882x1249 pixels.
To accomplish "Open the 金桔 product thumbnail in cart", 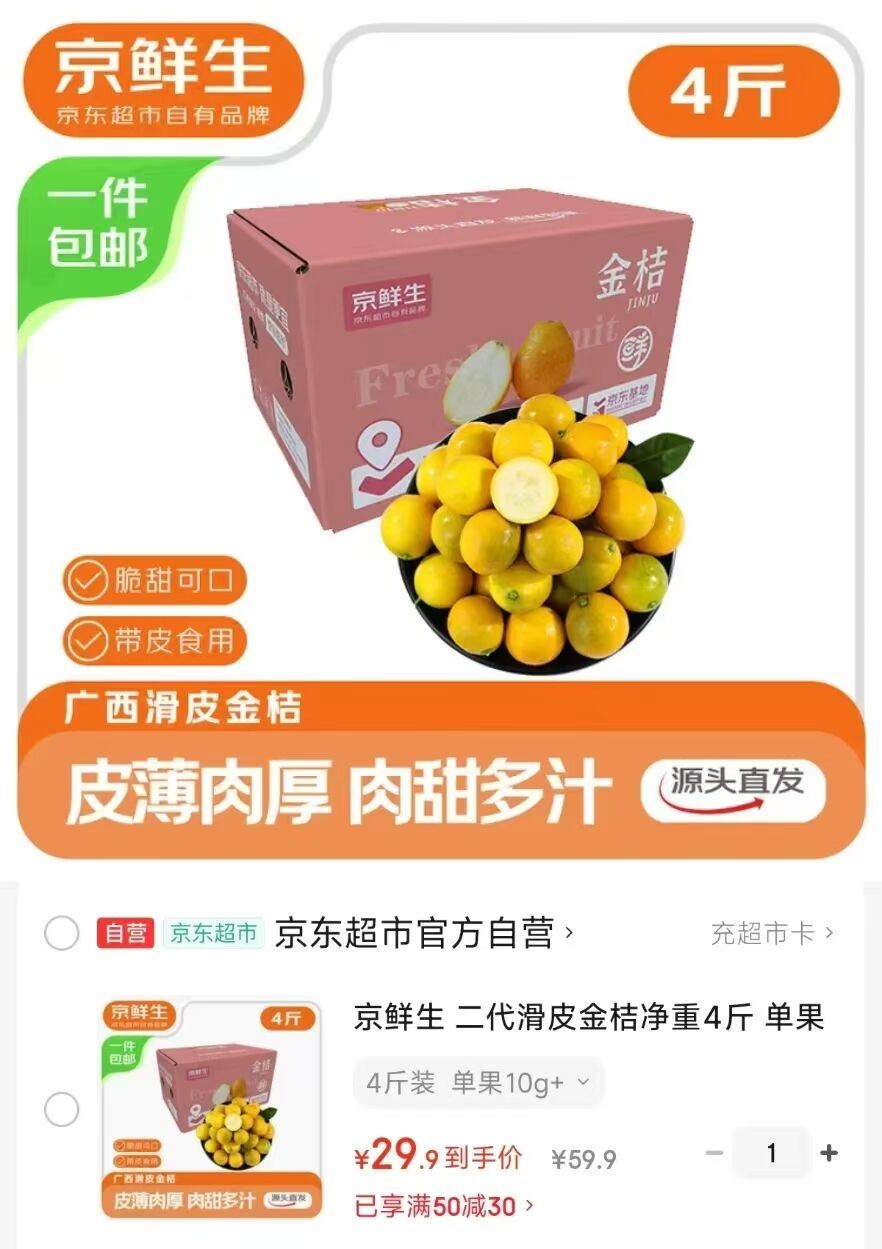I will [x=211, y=1109].
